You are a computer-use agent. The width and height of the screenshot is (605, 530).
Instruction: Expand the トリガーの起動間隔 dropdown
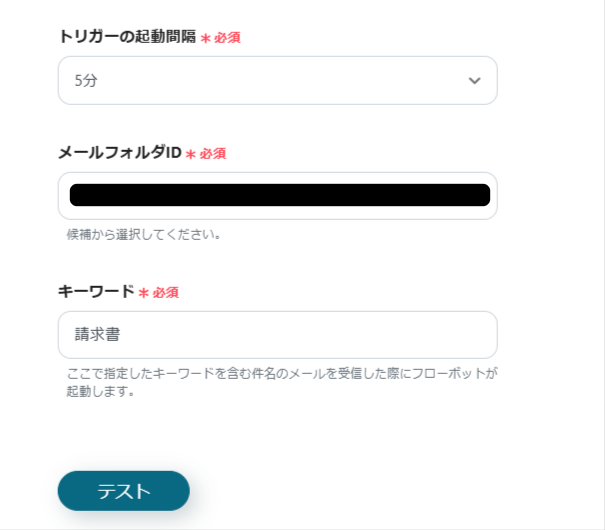(277, 80)
